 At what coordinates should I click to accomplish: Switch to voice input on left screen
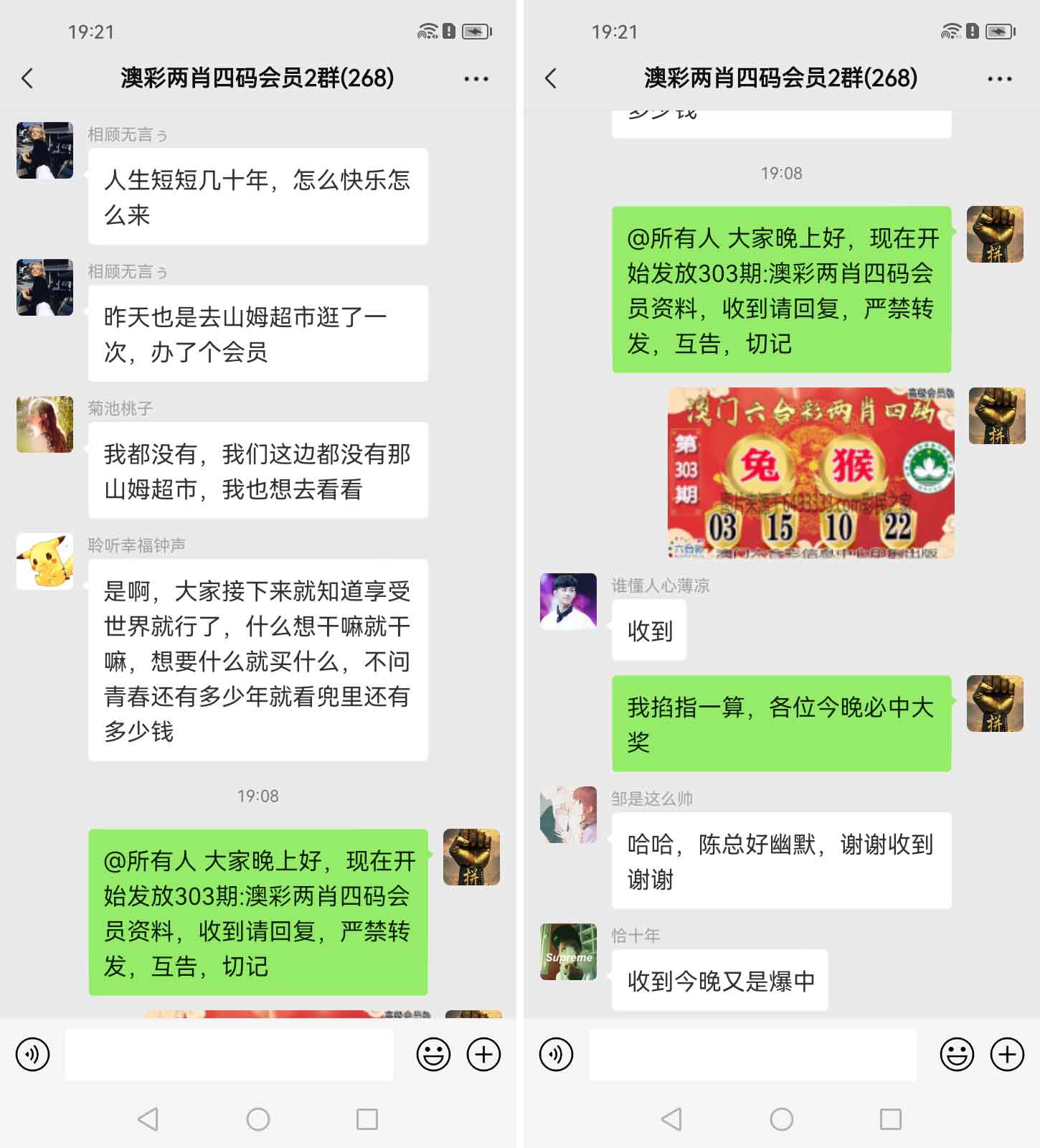(x=33, y=1055)
